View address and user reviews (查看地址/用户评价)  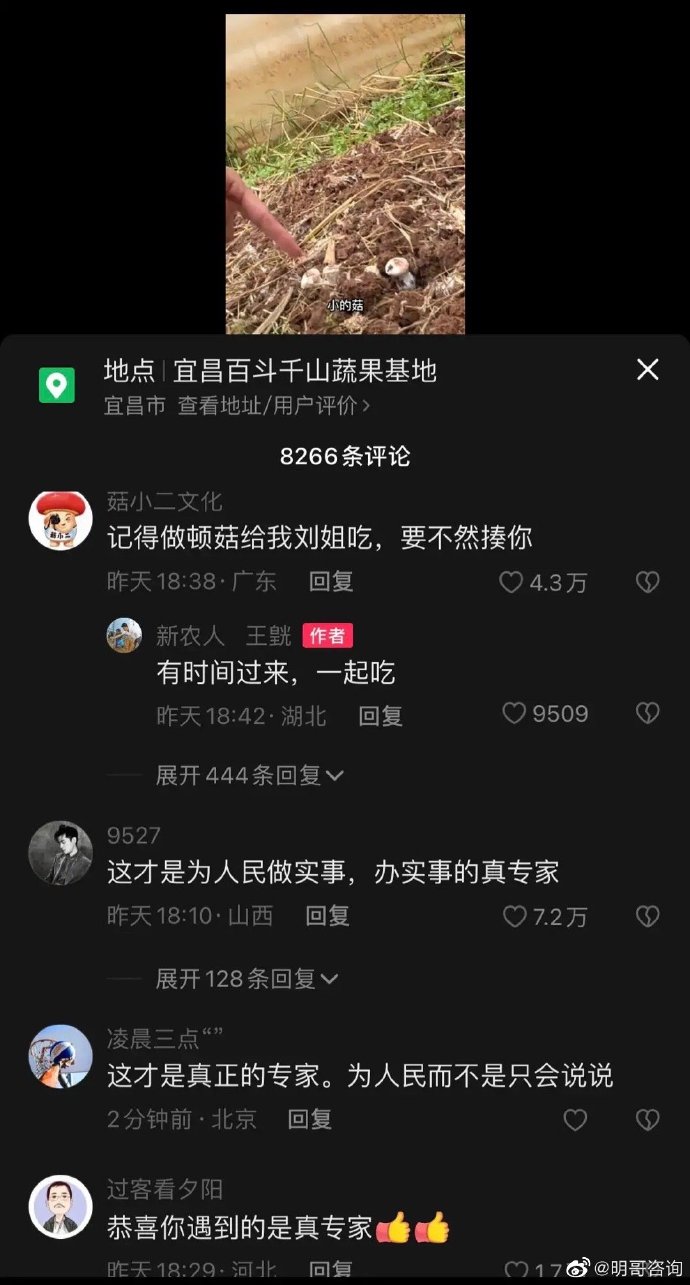273,406
